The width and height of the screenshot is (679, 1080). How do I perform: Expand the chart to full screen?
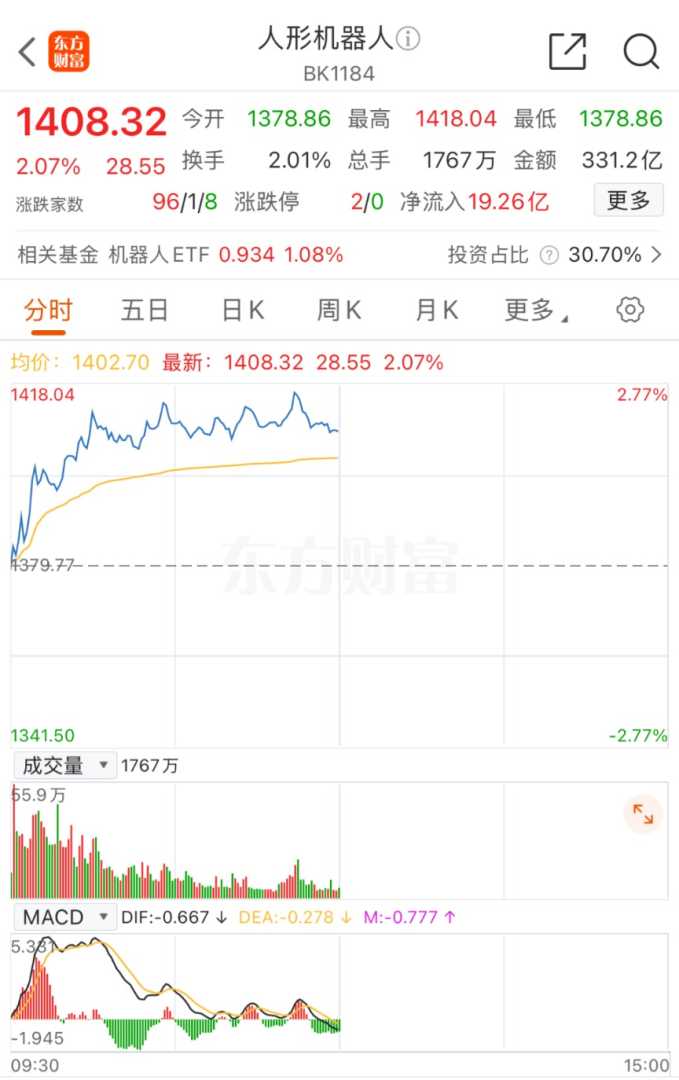pyautogui.click(x=642, y=815)
